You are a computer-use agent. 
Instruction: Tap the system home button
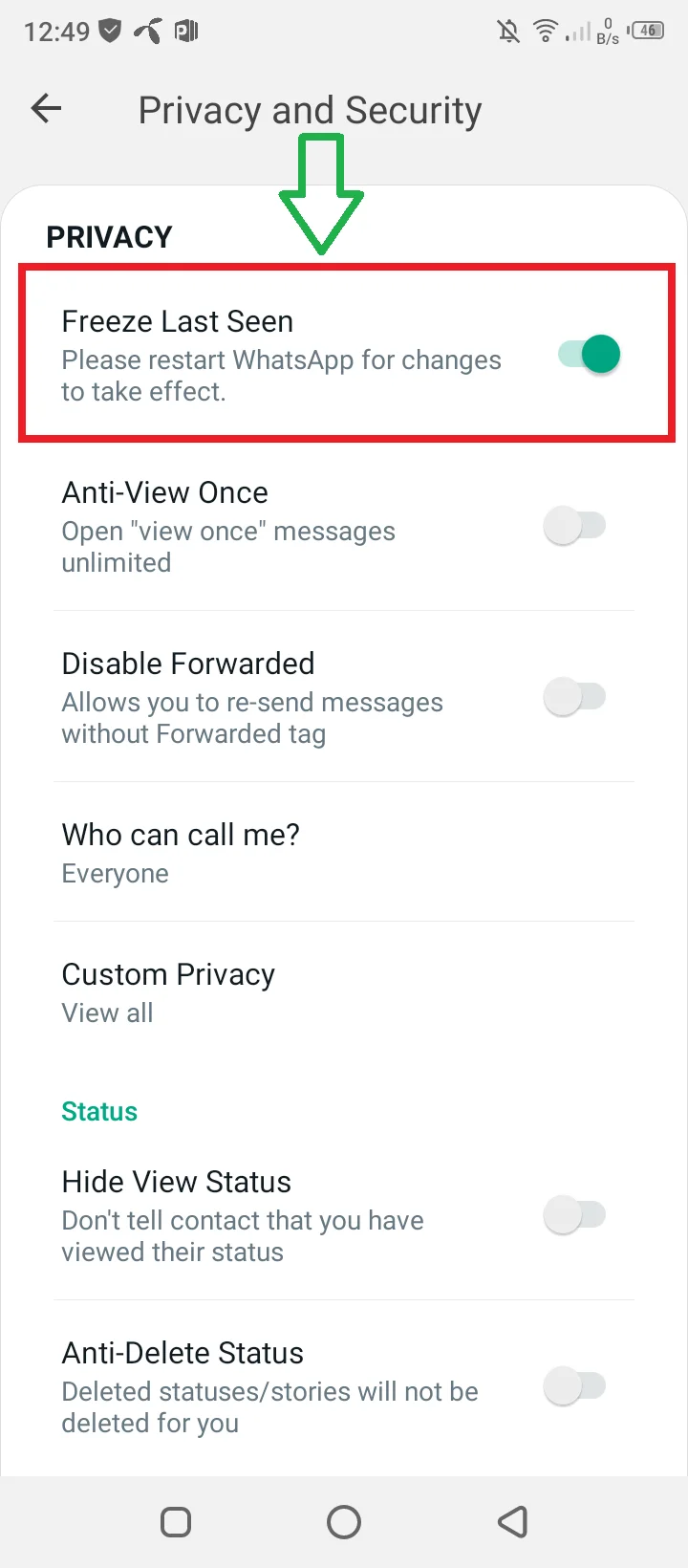tap(344, 1522)
